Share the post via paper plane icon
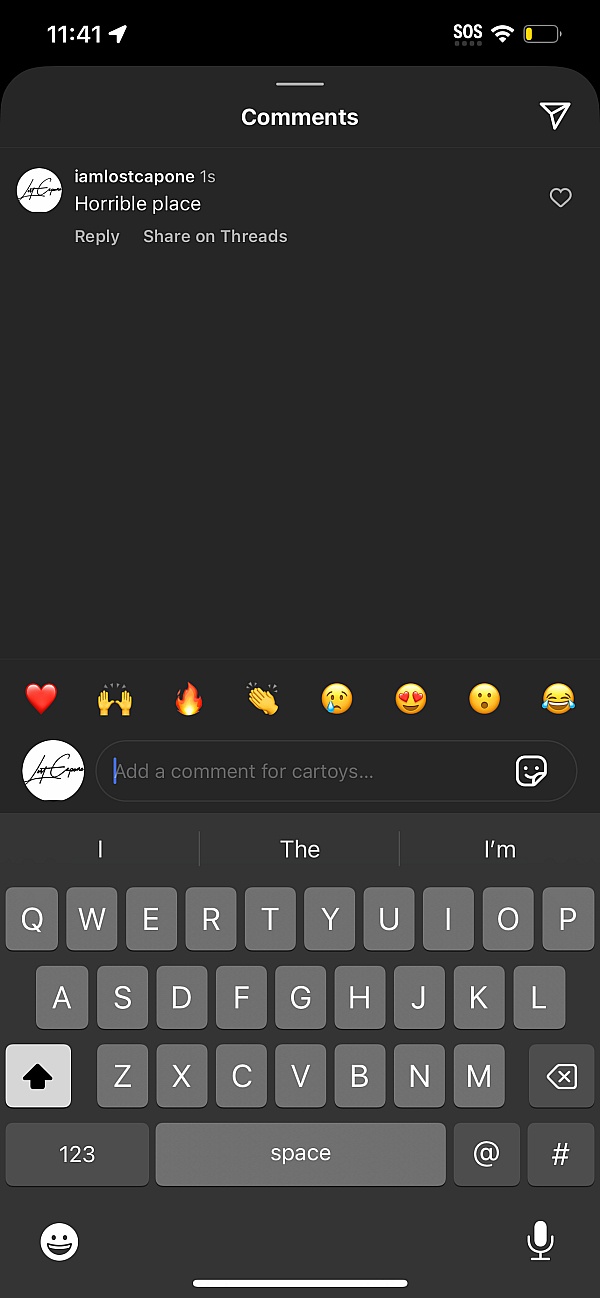This screenshot has height=1298, width=600. point(555,116)
